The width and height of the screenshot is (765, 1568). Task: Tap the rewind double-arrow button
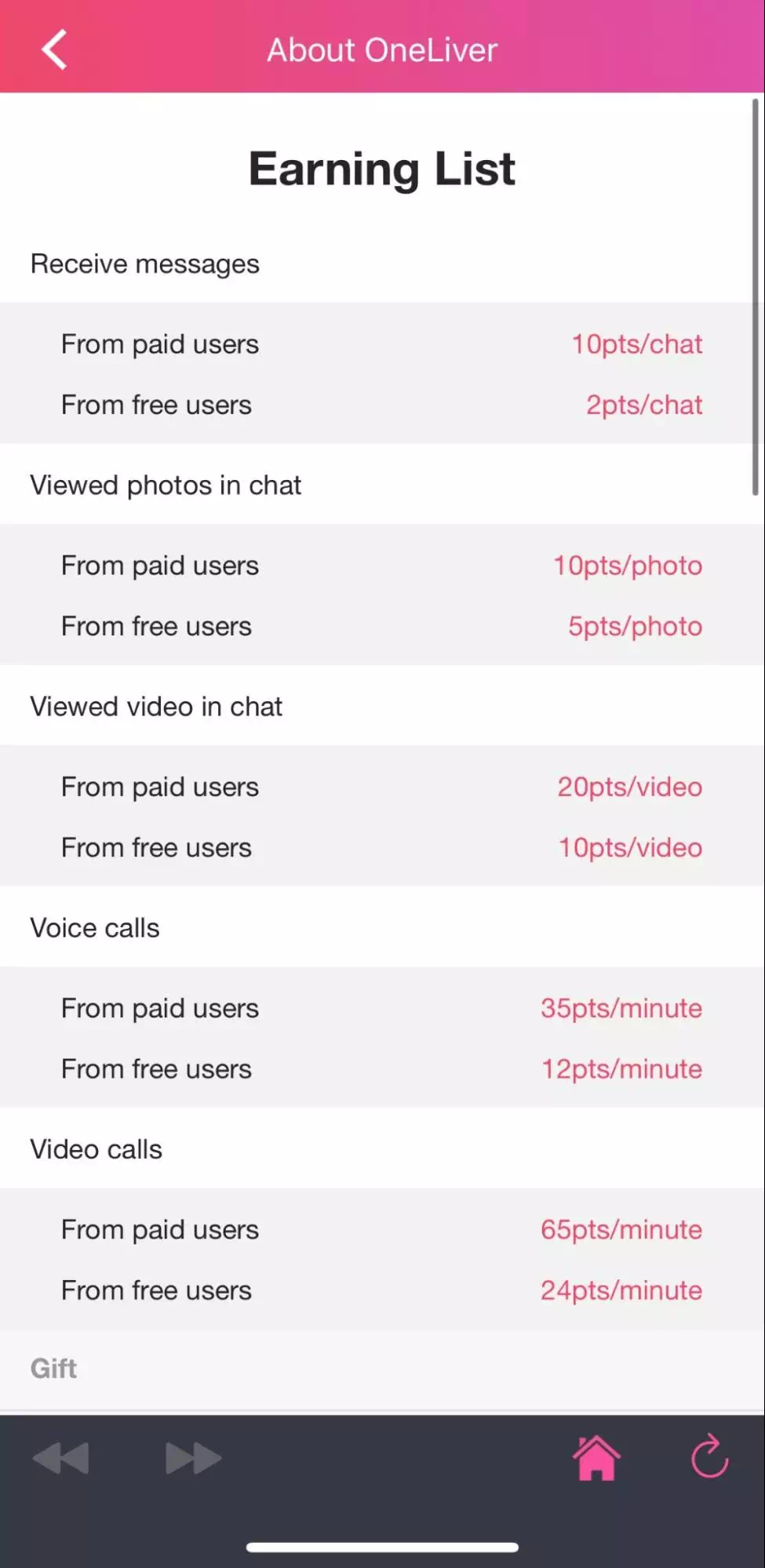61,1458
